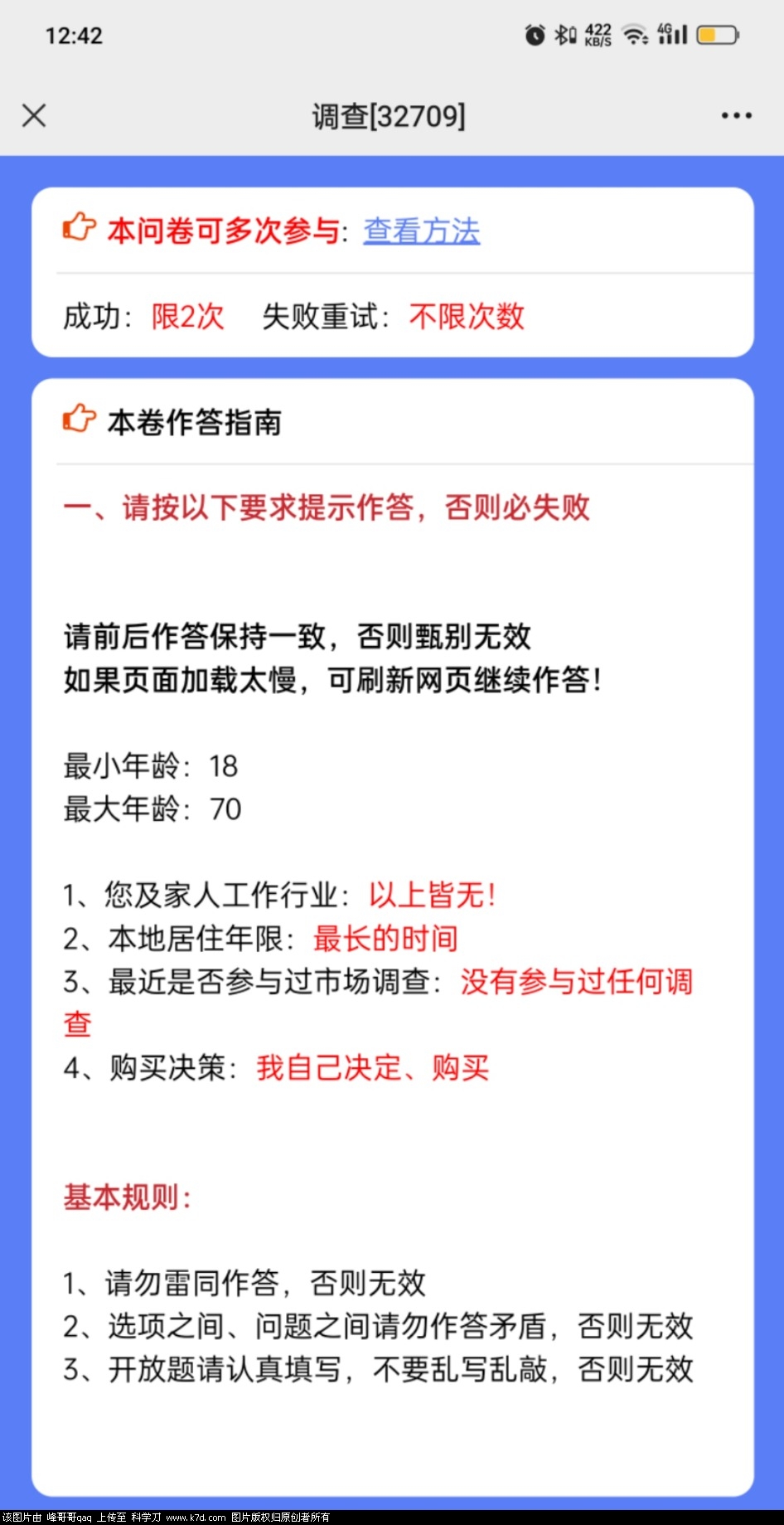Screen dimensions: 784x1525
Task: Select the 不限次数 text after 失败重试
Action: coord(466,317)
